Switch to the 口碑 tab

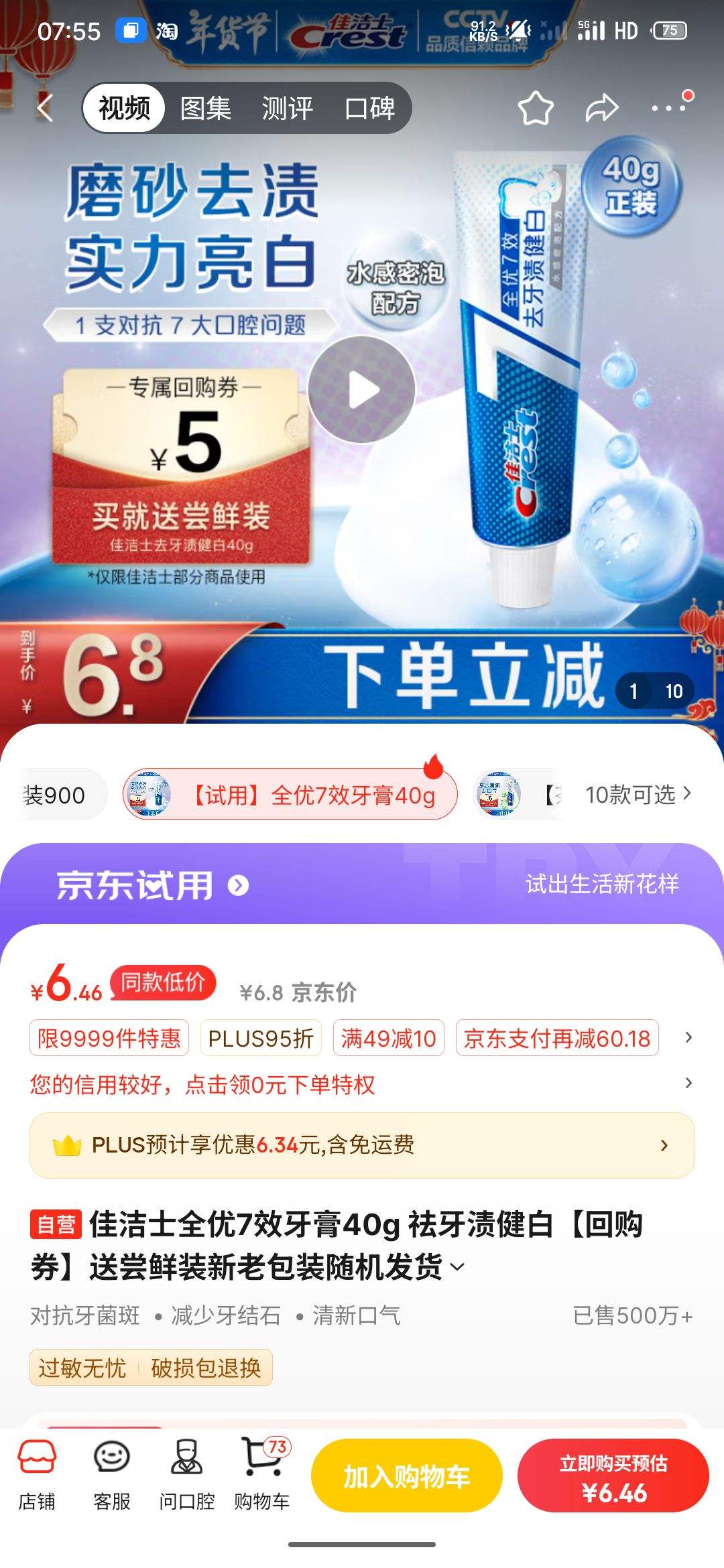[x=371, y=107]
